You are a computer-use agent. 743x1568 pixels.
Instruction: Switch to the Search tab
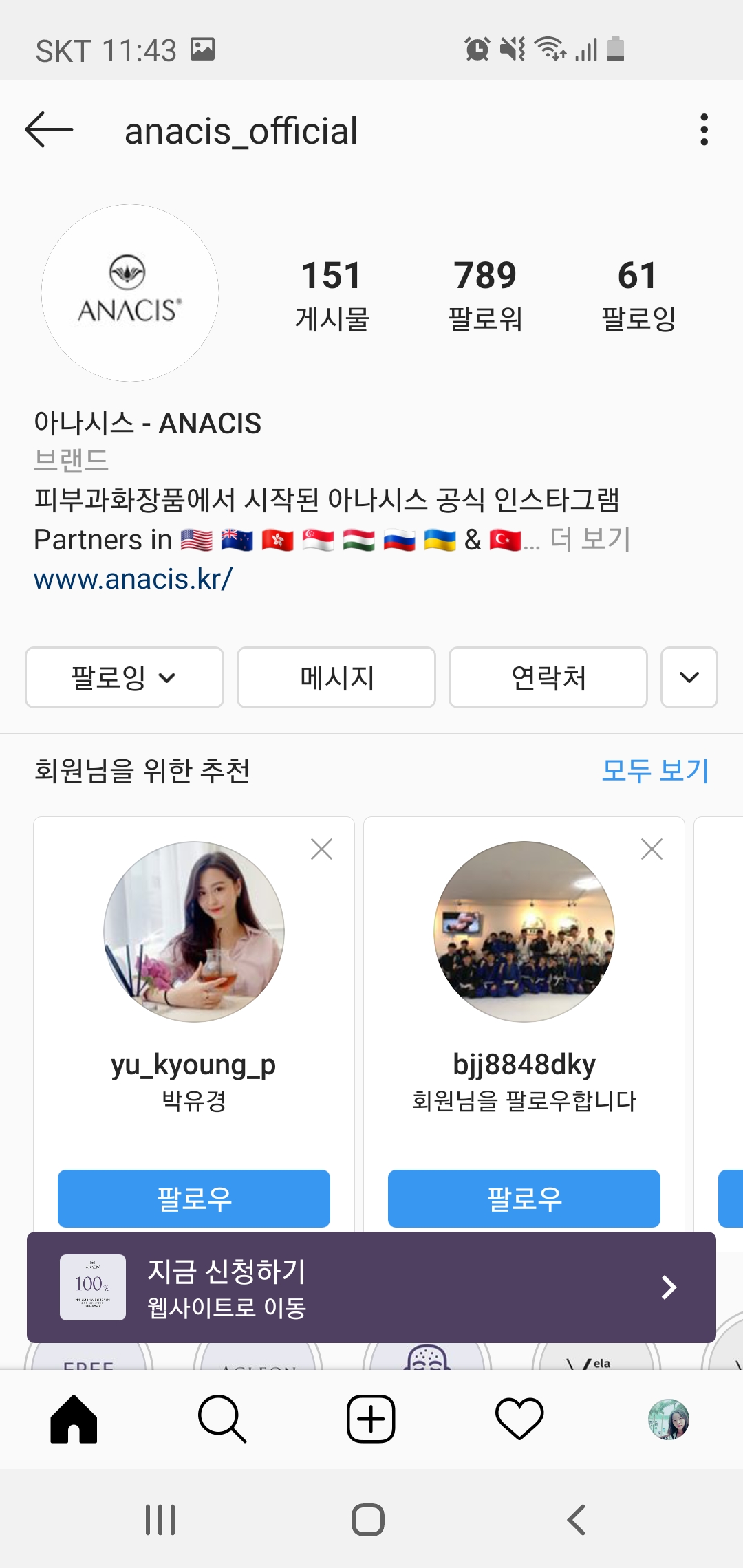[222, 1419]
